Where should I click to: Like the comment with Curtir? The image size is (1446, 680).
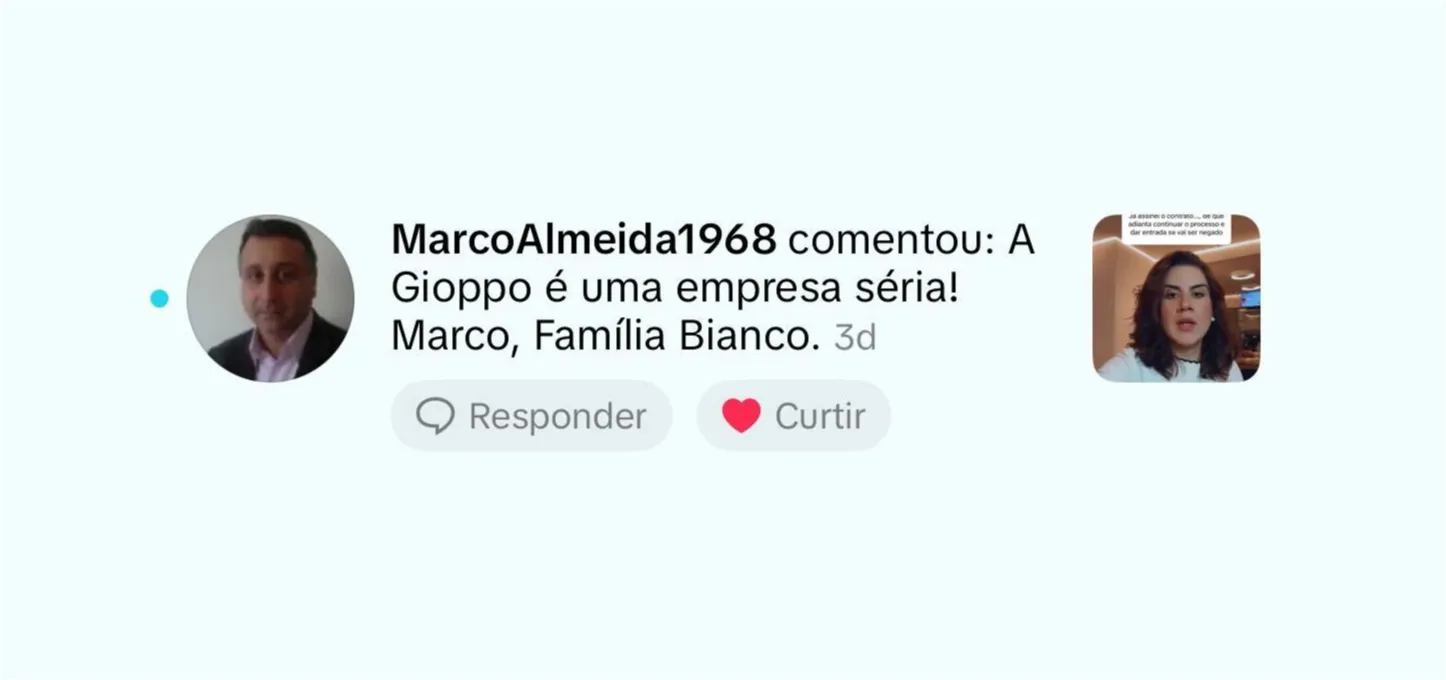(x=793, y=416)
